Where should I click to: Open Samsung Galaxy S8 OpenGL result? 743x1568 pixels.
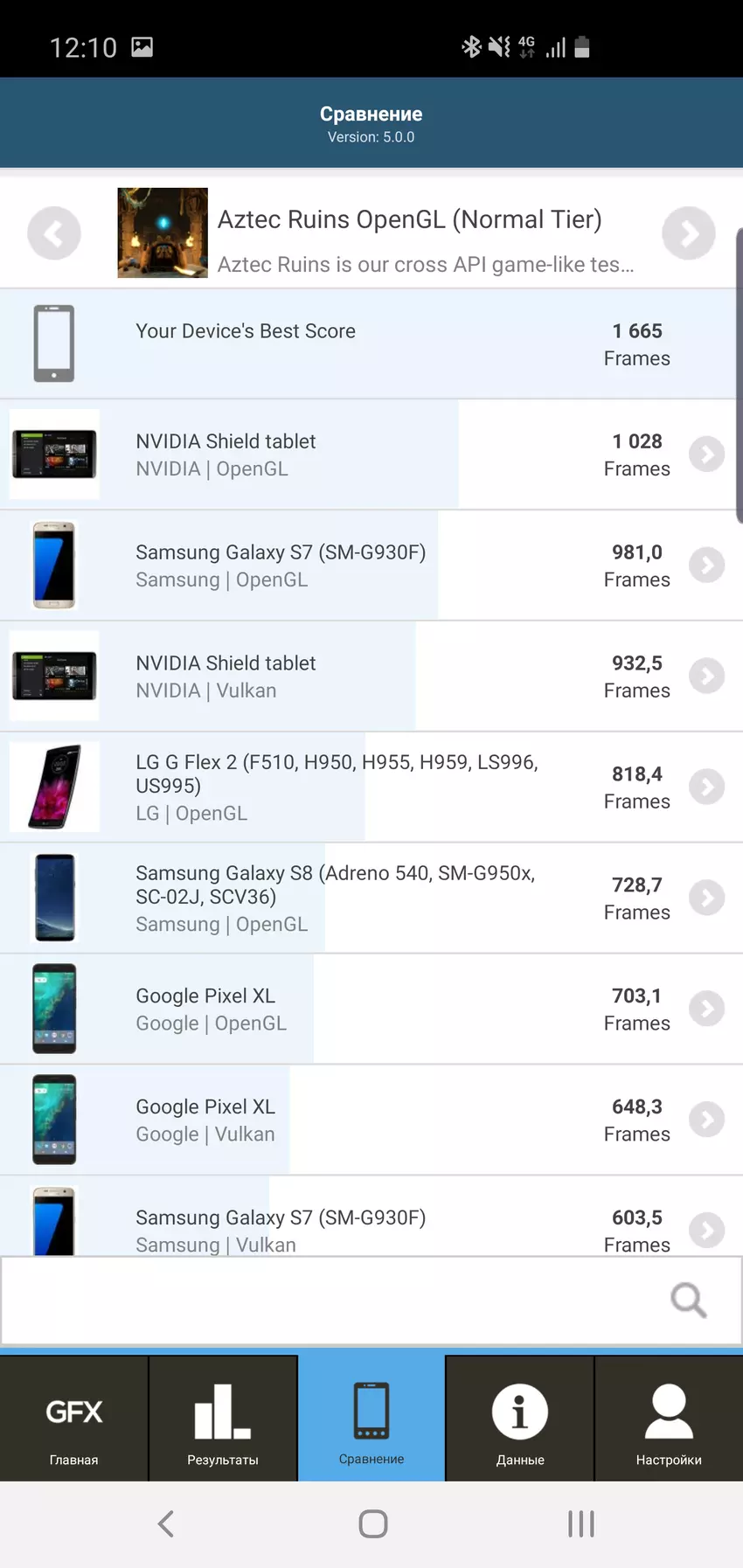(x=706, y=898)
